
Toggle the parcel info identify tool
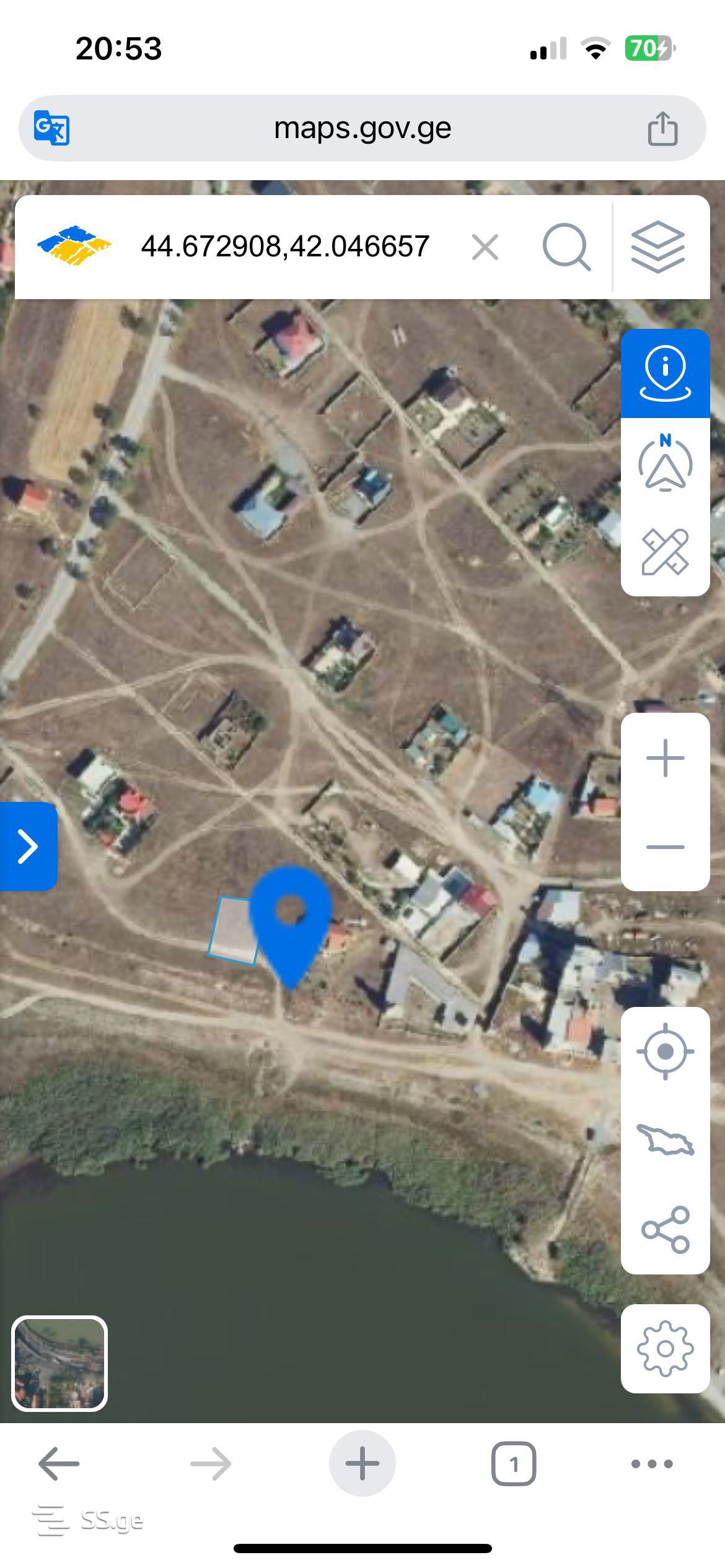pos(665,373)
